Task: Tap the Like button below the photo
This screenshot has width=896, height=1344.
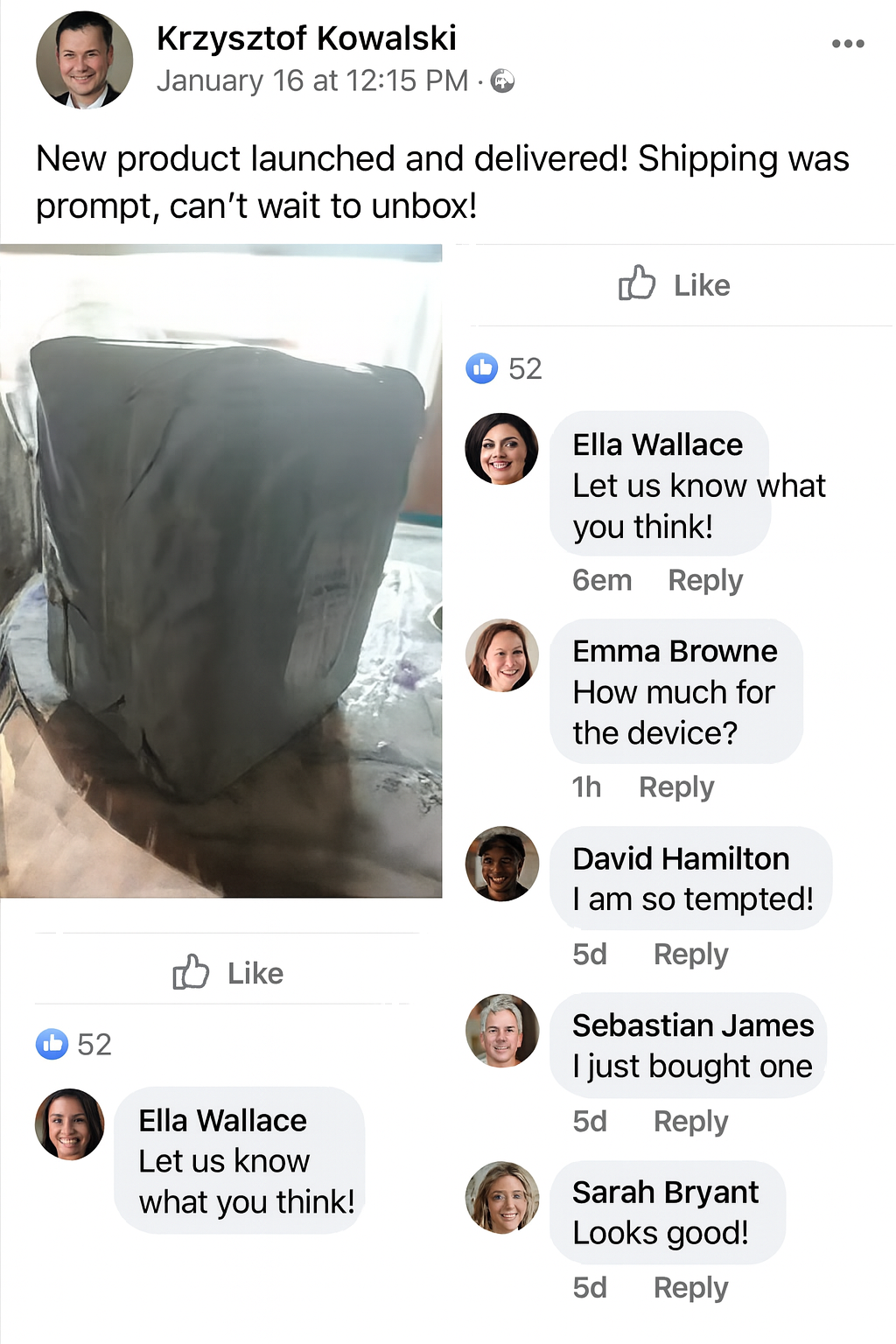Action: click(228, 972)
